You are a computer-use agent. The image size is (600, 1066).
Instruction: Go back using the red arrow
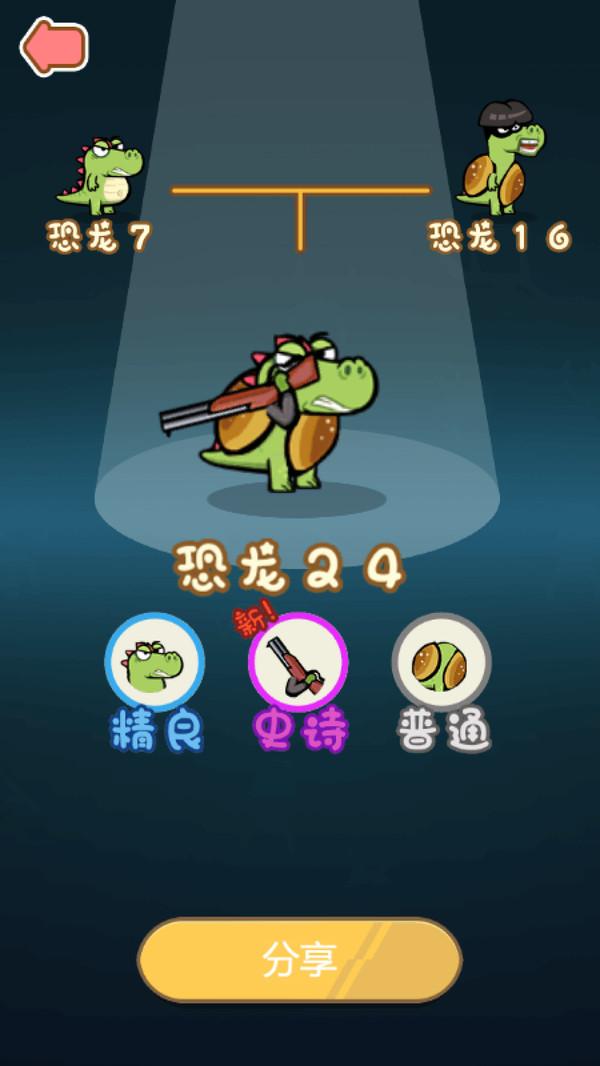[55, 47]
